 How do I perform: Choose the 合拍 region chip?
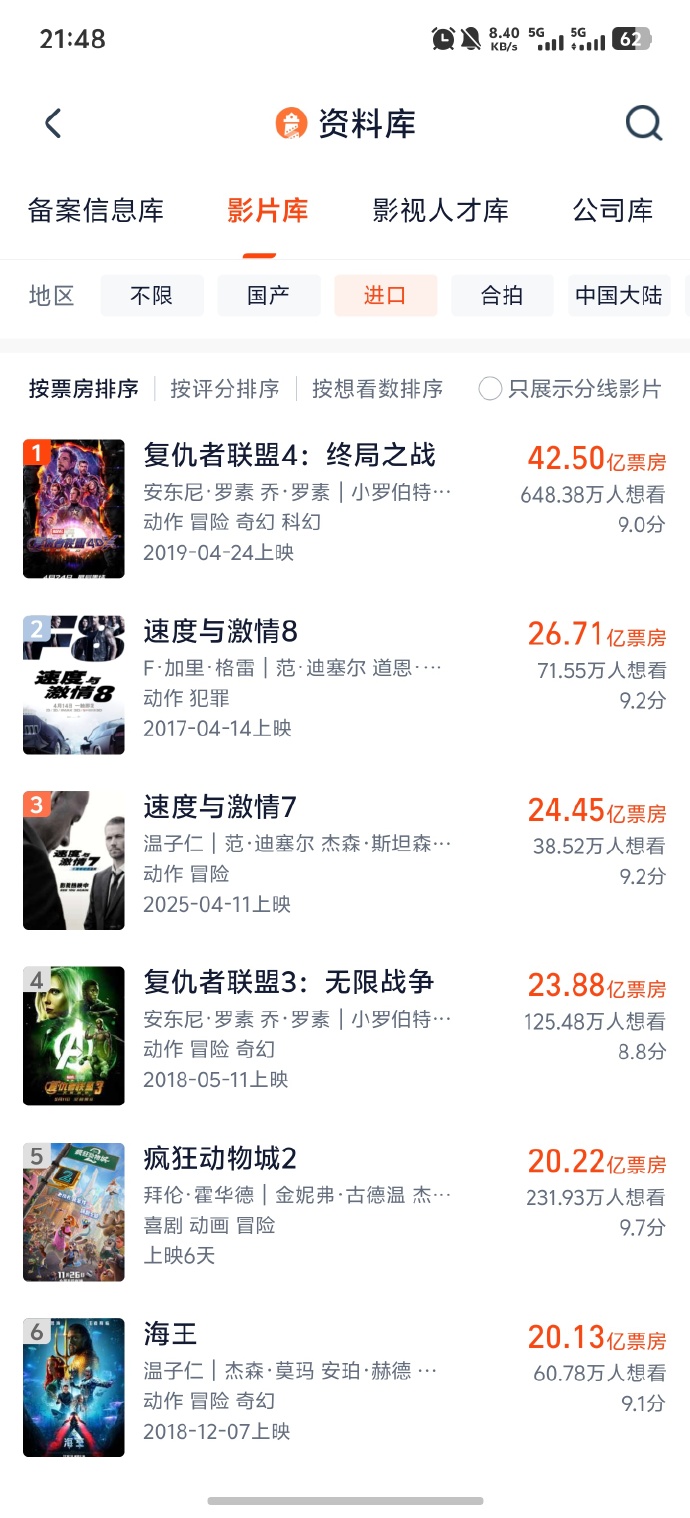[x=502, y=296]
